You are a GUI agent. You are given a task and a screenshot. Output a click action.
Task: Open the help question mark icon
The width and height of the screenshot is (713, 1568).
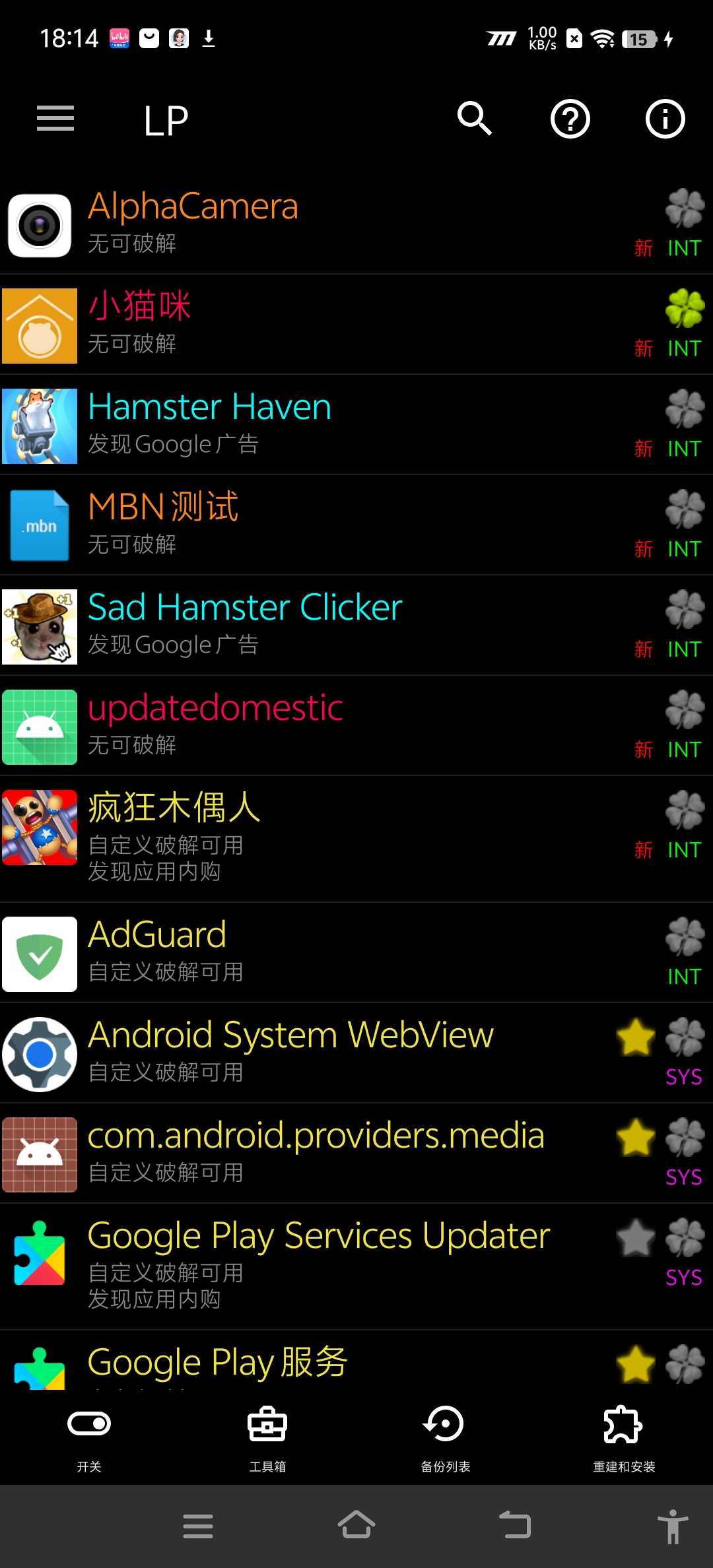(570, 119)
